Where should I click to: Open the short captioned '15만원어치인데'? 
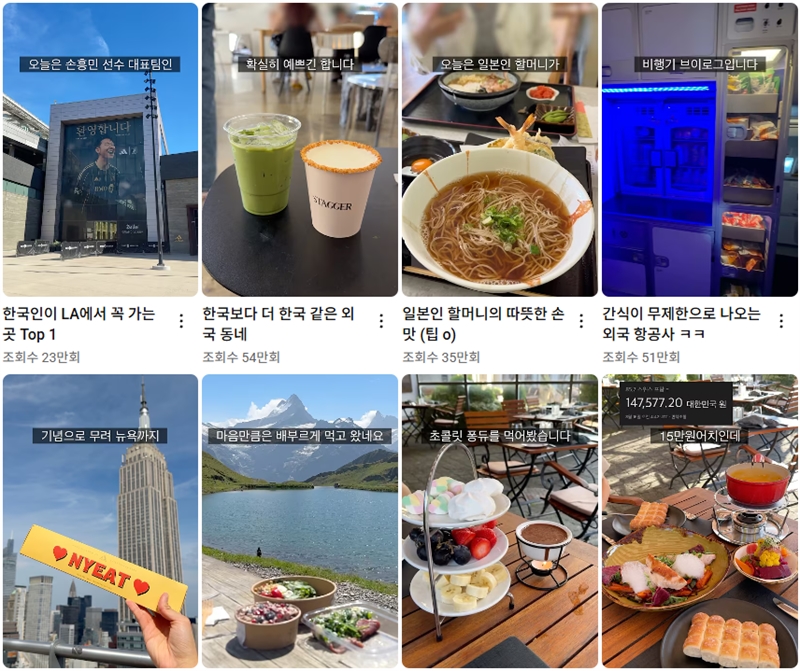tap(699, 520)
